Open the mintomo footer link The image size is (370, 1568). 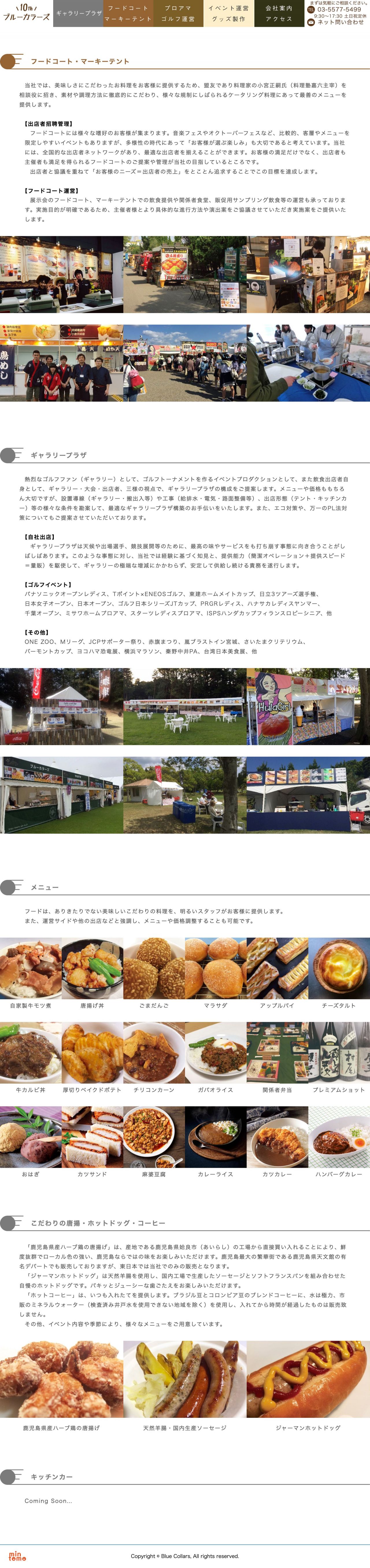[18, 1555]
